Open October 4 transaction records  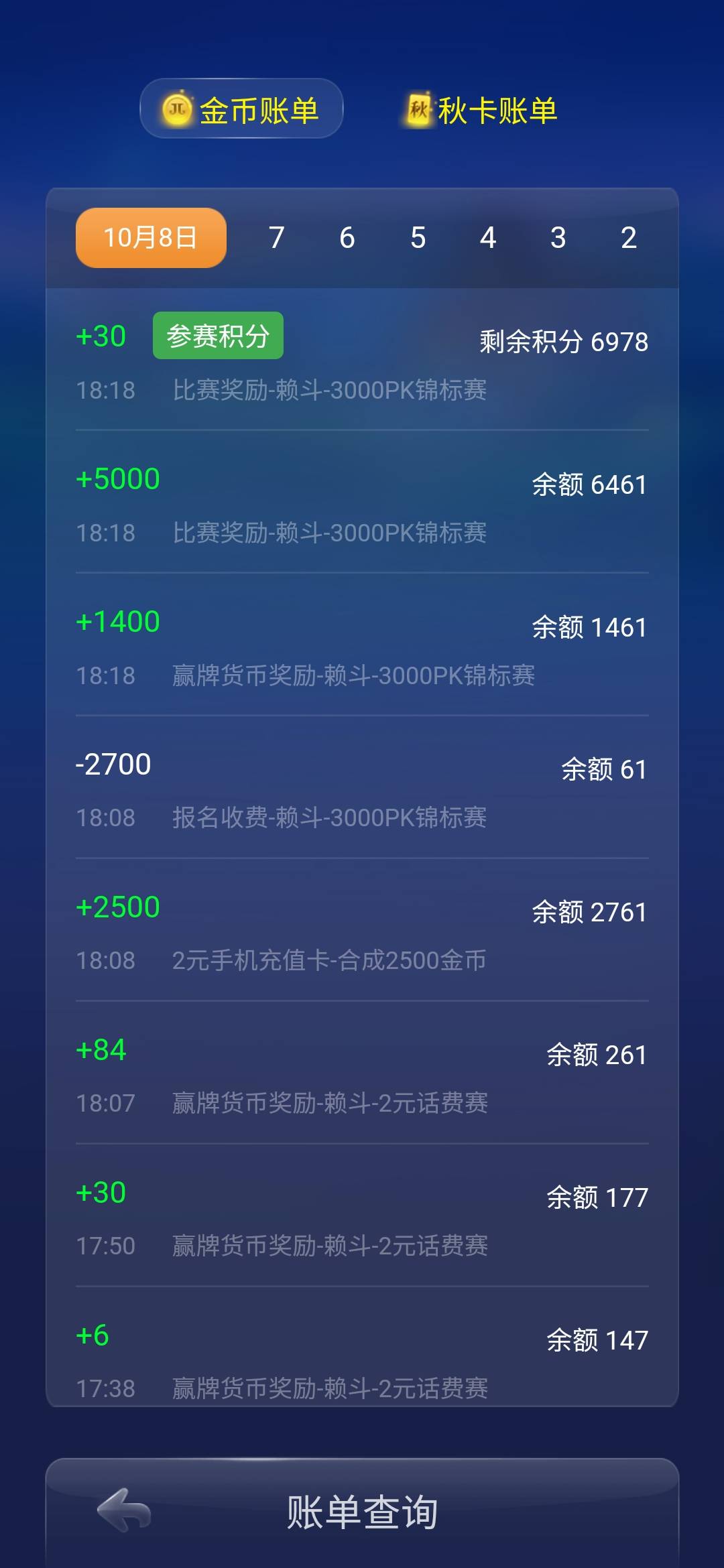(489, 238)
